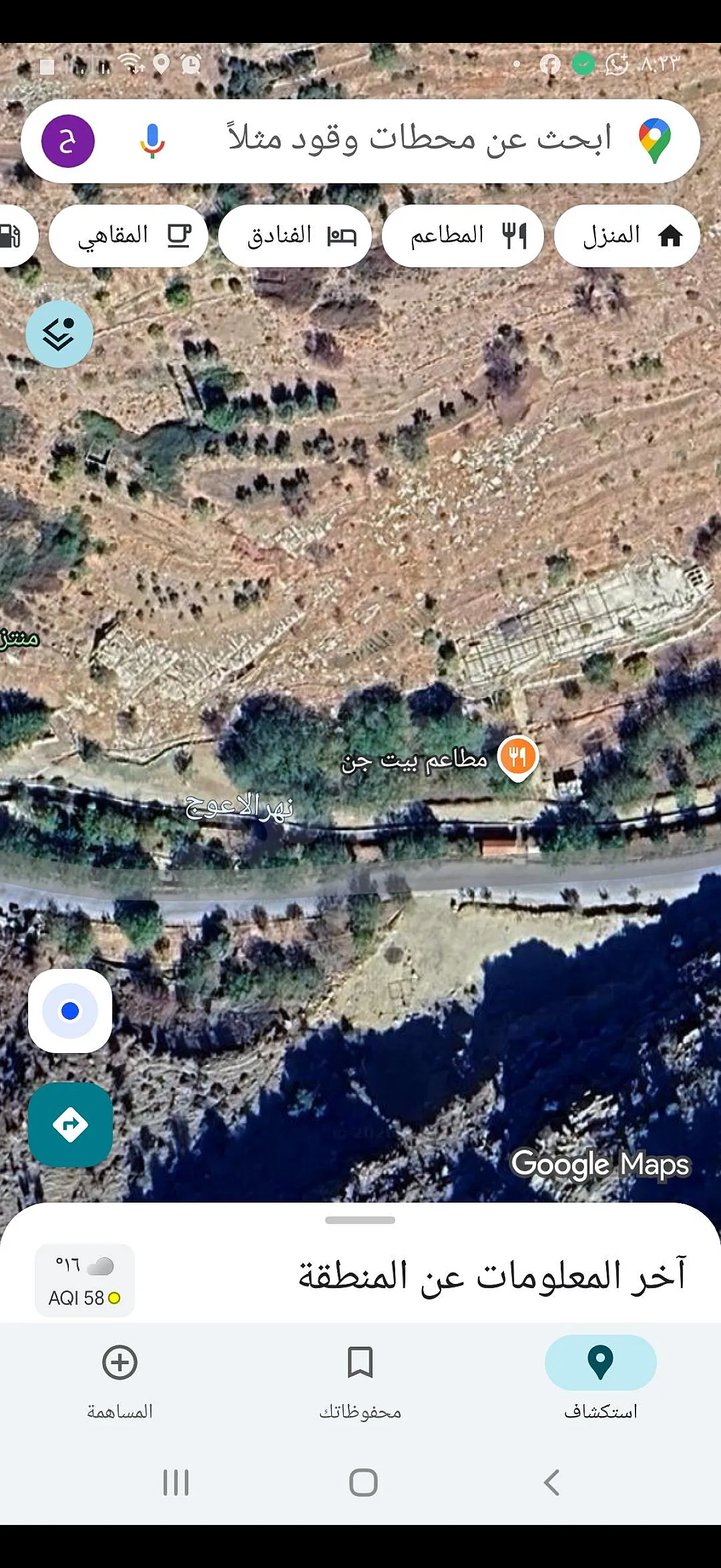This screenshot has width=721, height=1568.
Task: Filter by المقاهي cafes chip
Action: point(129,236)
